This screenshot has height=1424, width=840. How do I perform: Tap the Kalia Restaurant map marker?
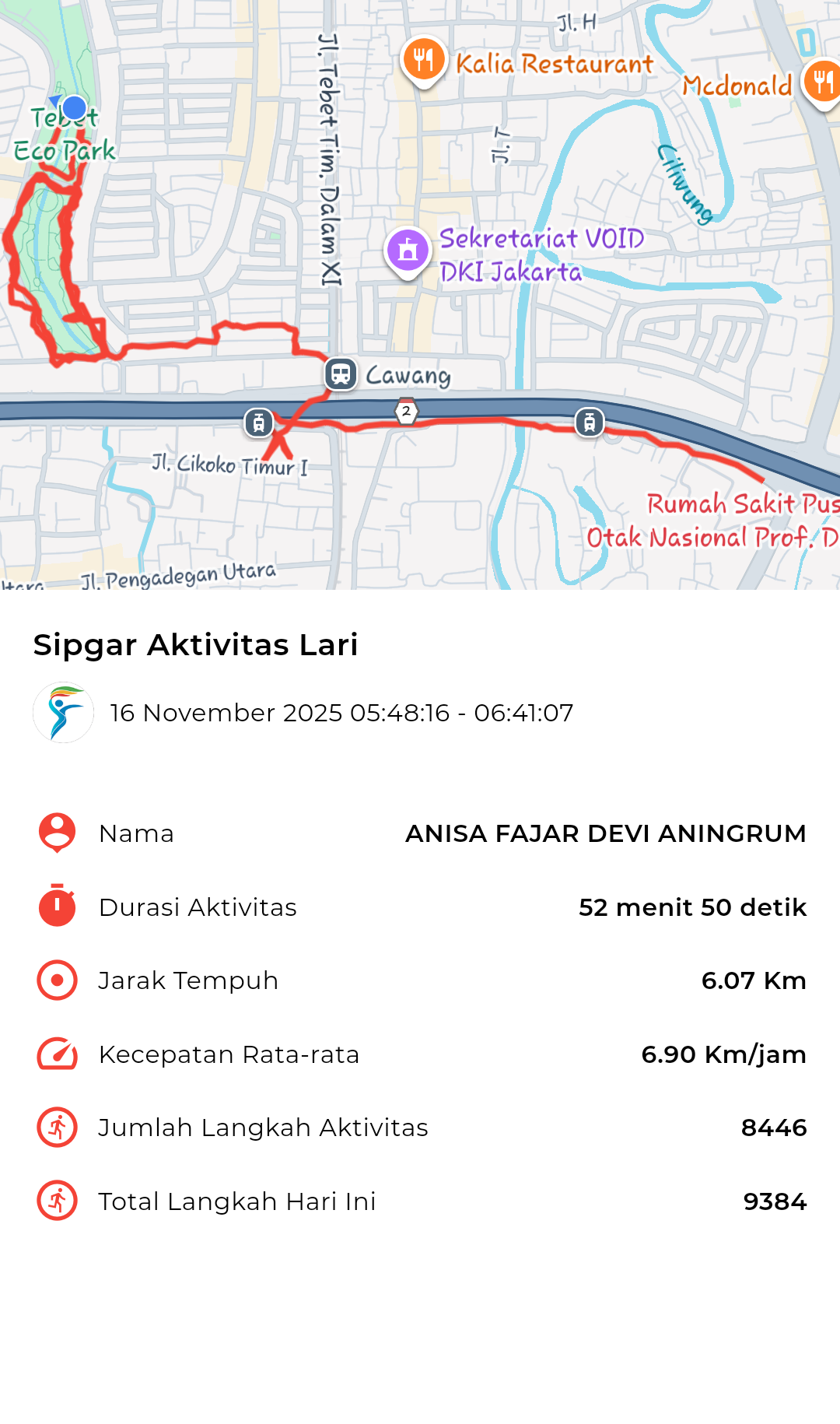coord(423,60)
